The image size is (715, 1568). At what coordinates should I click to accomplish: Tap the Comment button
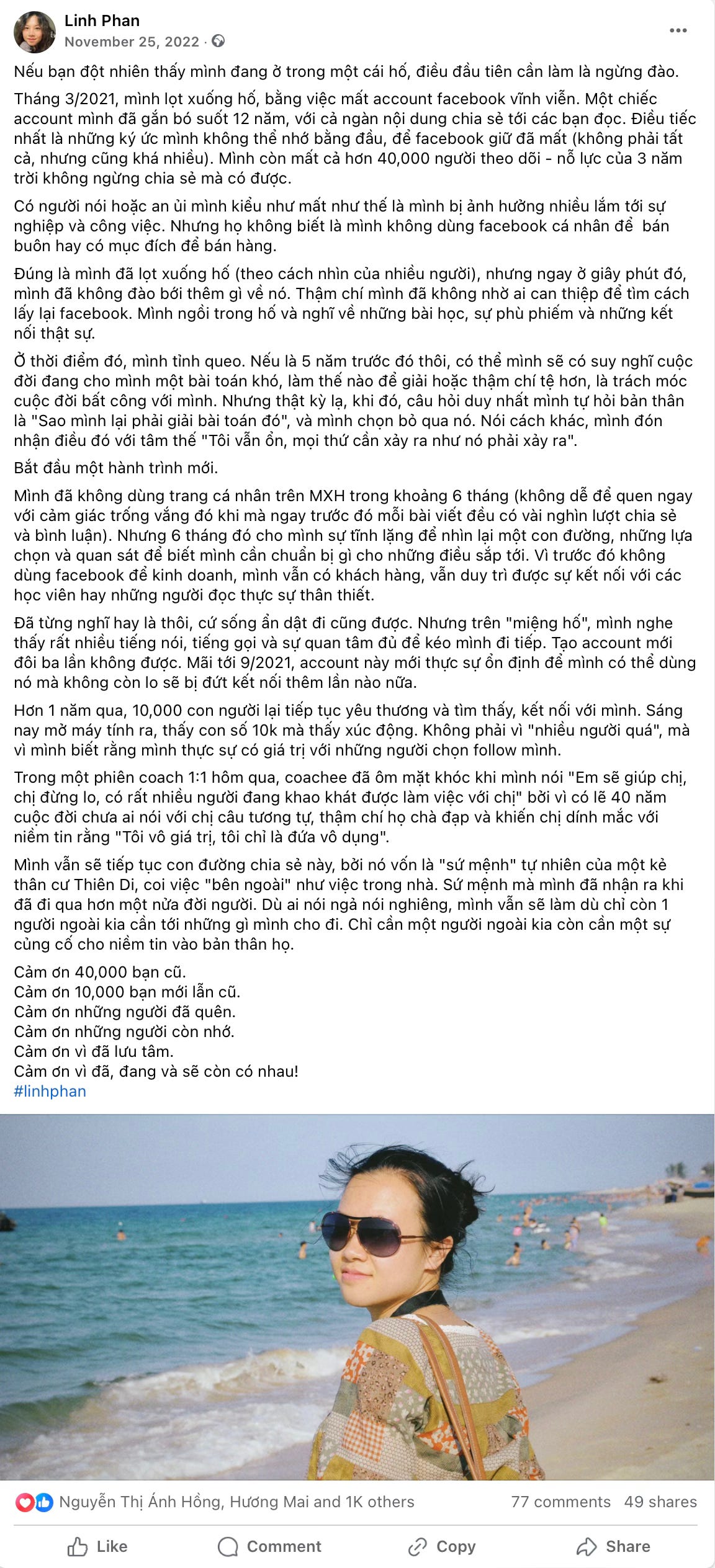coord(270,1546)
